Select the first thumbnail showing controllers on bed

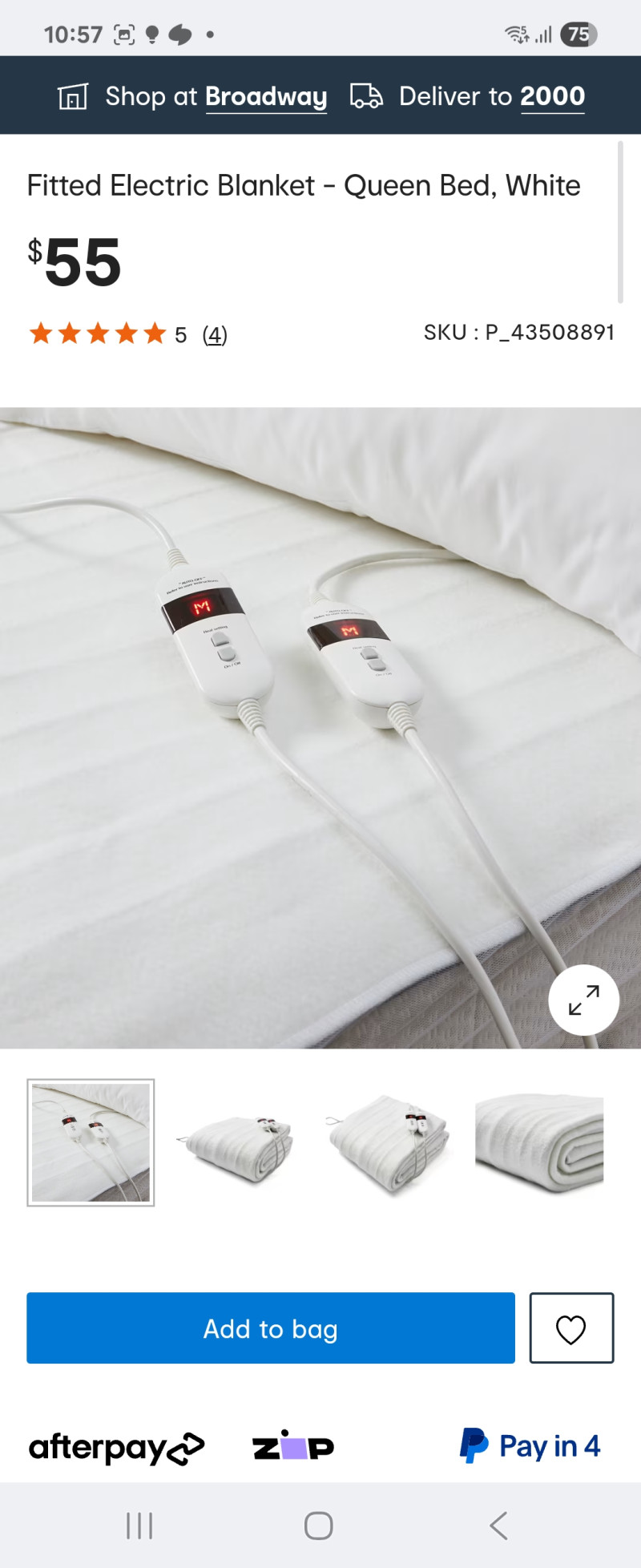(91, 1142)
